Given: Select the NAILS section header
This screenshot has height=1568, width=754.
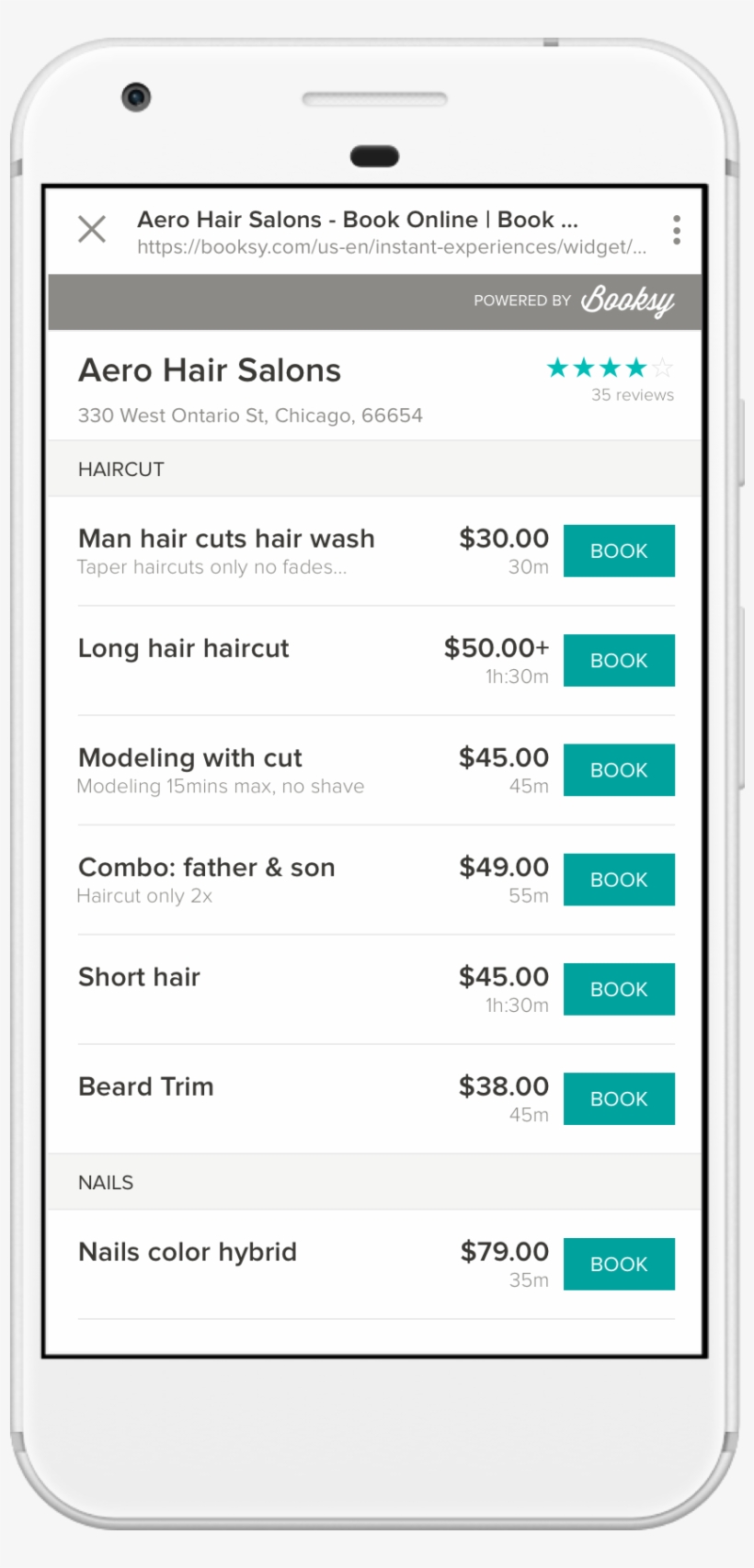Looking at the screenshot, I should (x=105, y=1183).
